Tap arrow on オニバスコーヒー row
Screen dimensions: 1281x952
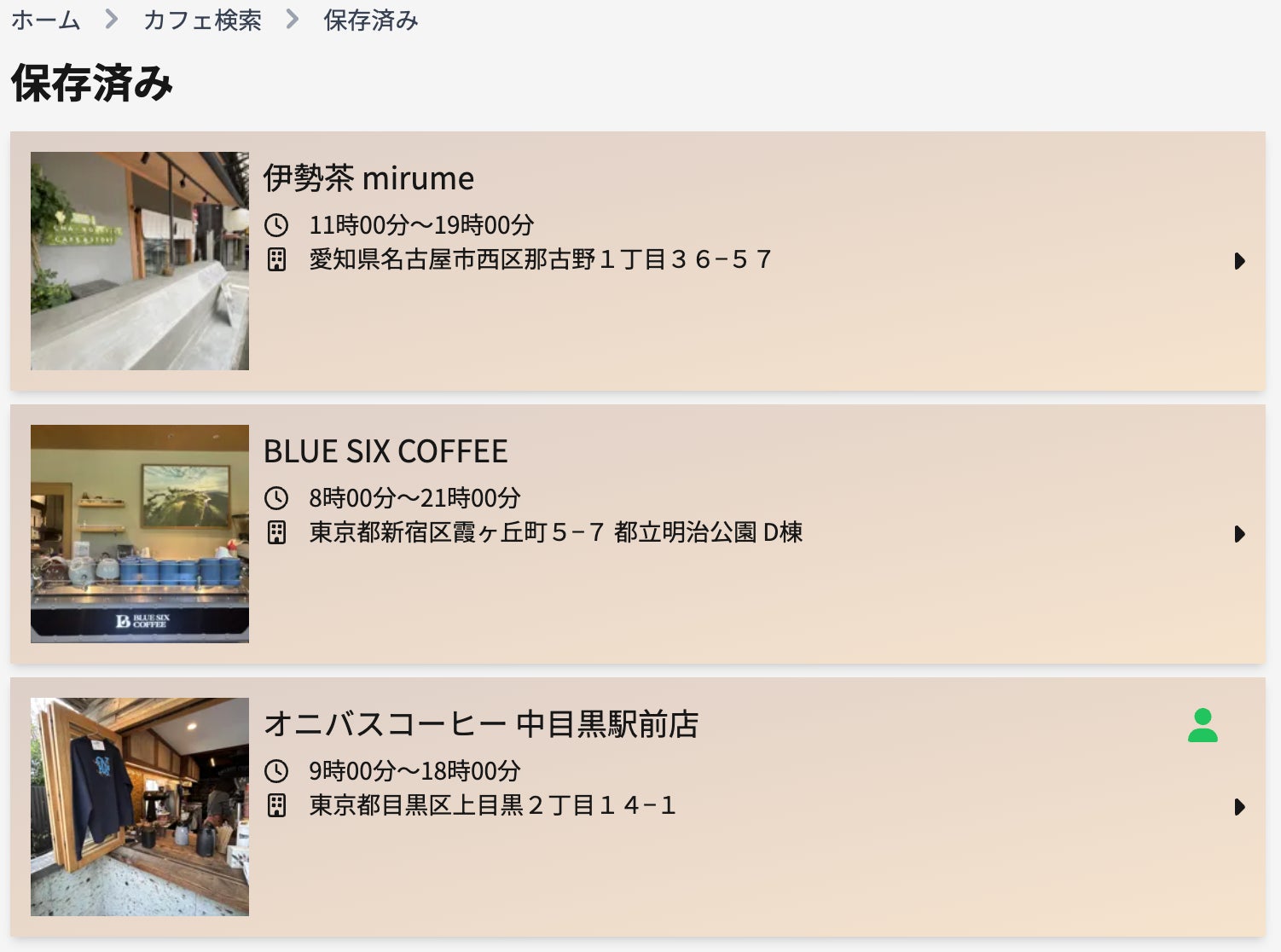pos(1239,807)
